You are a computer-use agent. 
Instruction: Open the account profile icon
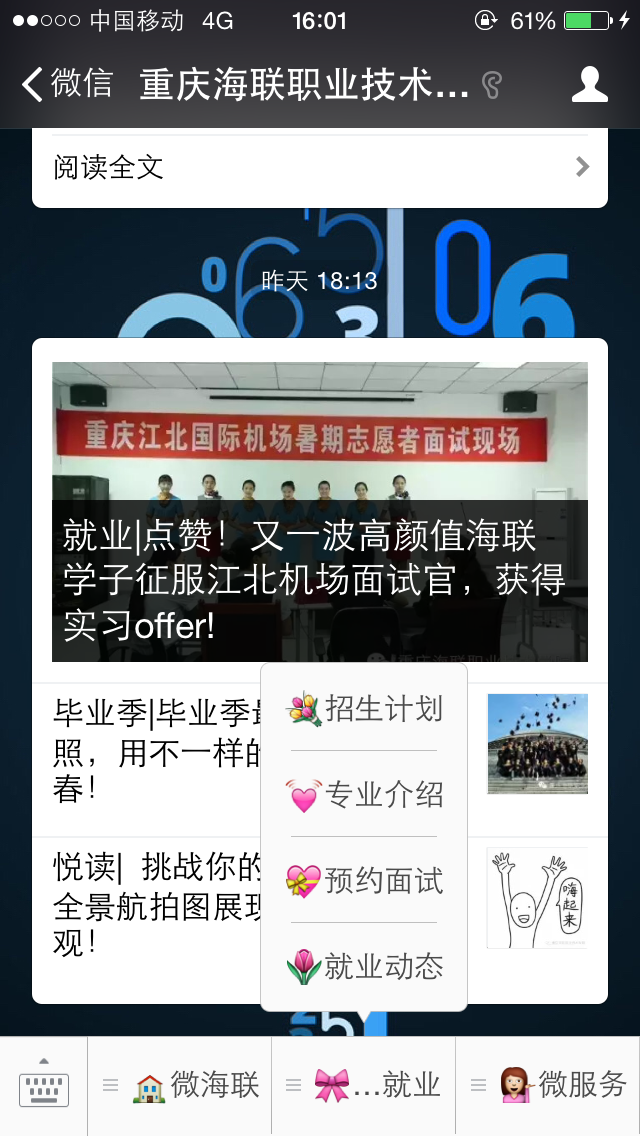[589, 84]
